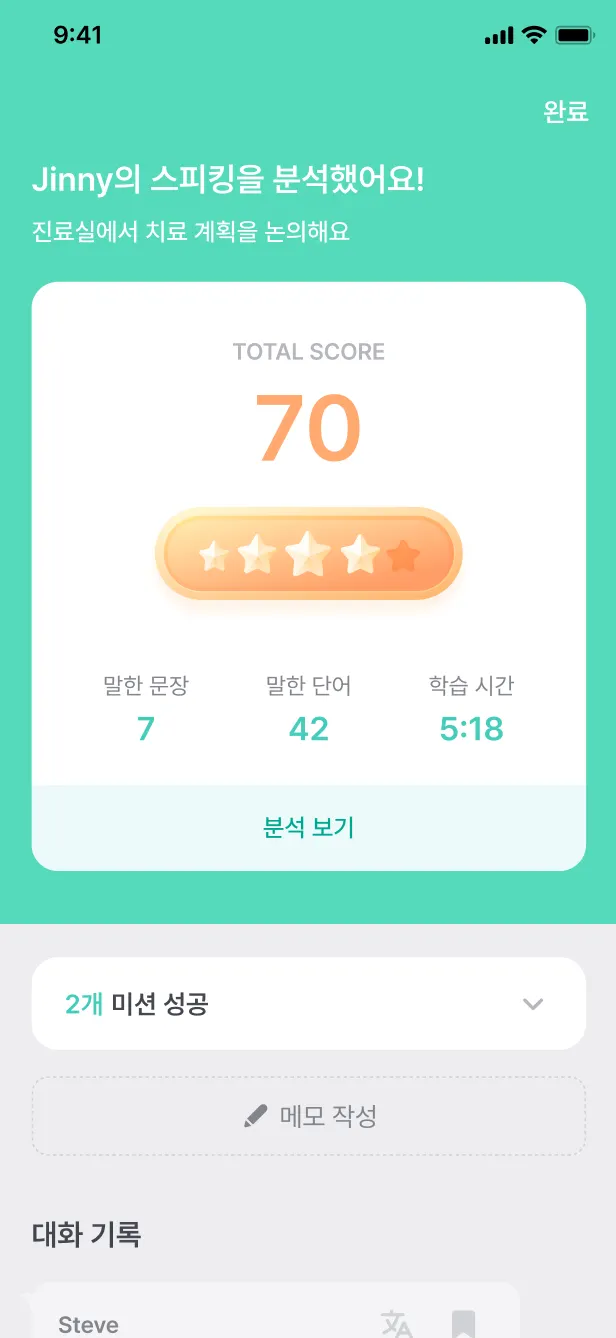The width and height of the screenshot is (616, 1338).
Task: Tap 완료 to finish the review
Action: pos(565,111)
